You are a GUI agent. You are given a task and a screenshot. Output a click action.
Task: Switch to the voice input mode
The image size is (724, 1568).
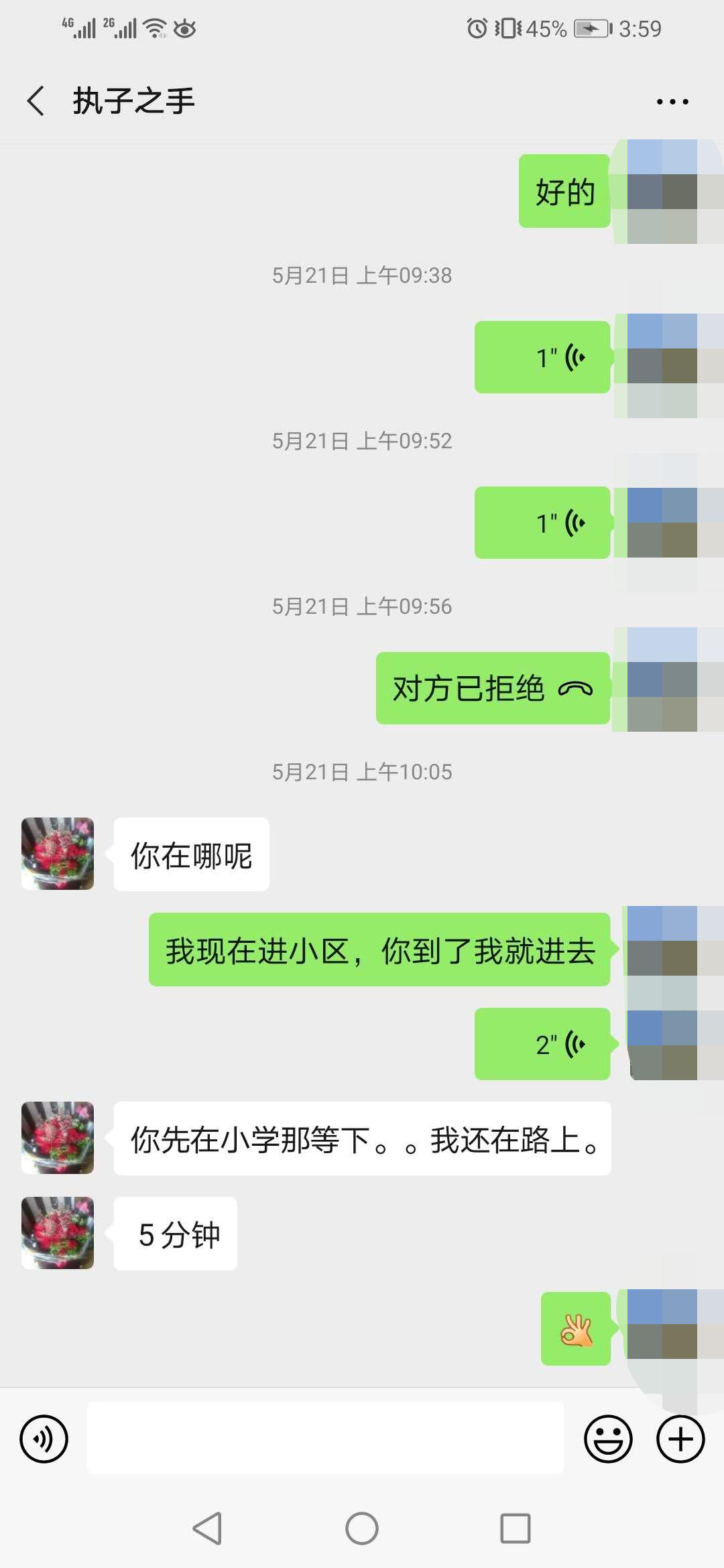(44, 1439)
